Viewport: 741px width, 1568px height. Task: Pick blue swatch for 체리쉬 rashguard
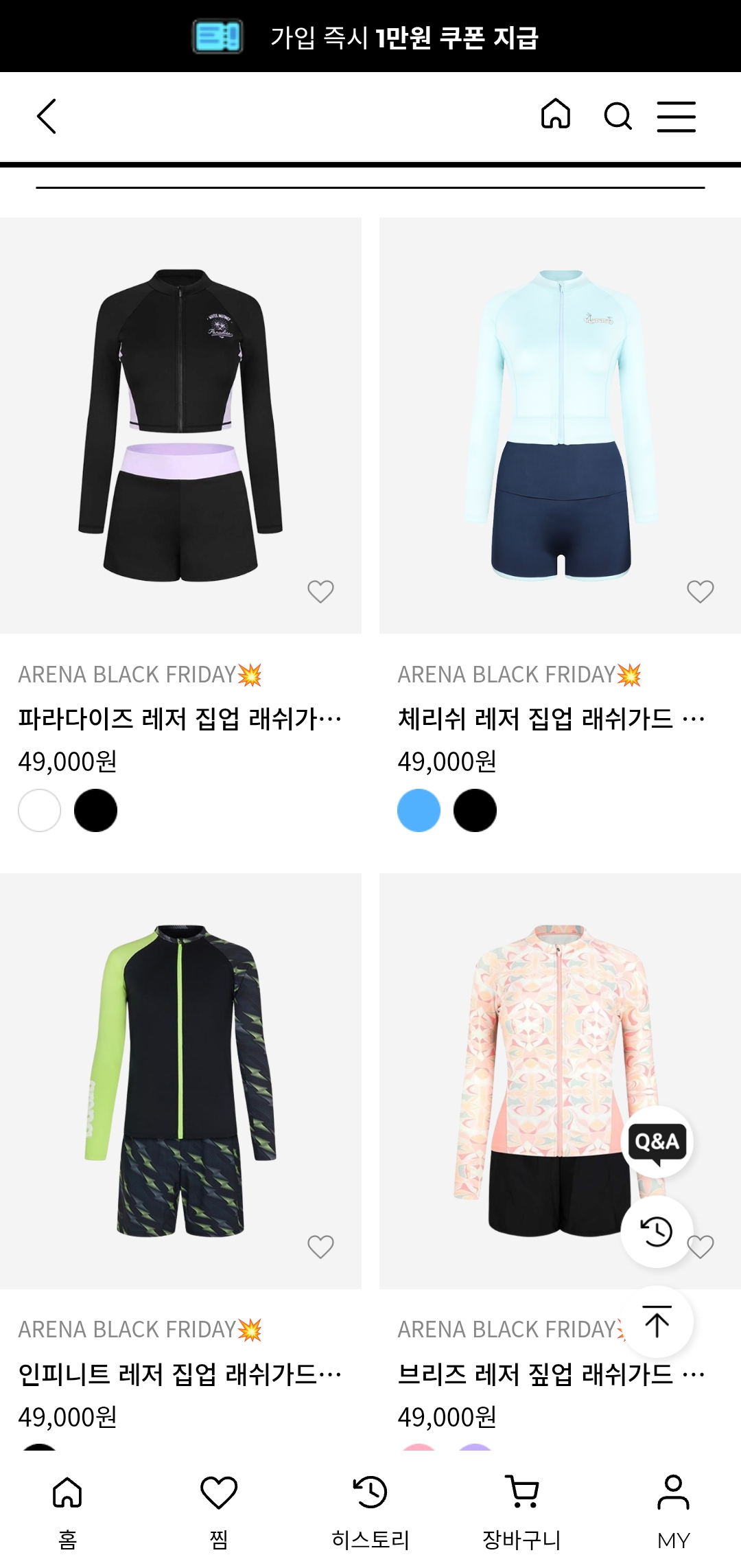[419, 810]
